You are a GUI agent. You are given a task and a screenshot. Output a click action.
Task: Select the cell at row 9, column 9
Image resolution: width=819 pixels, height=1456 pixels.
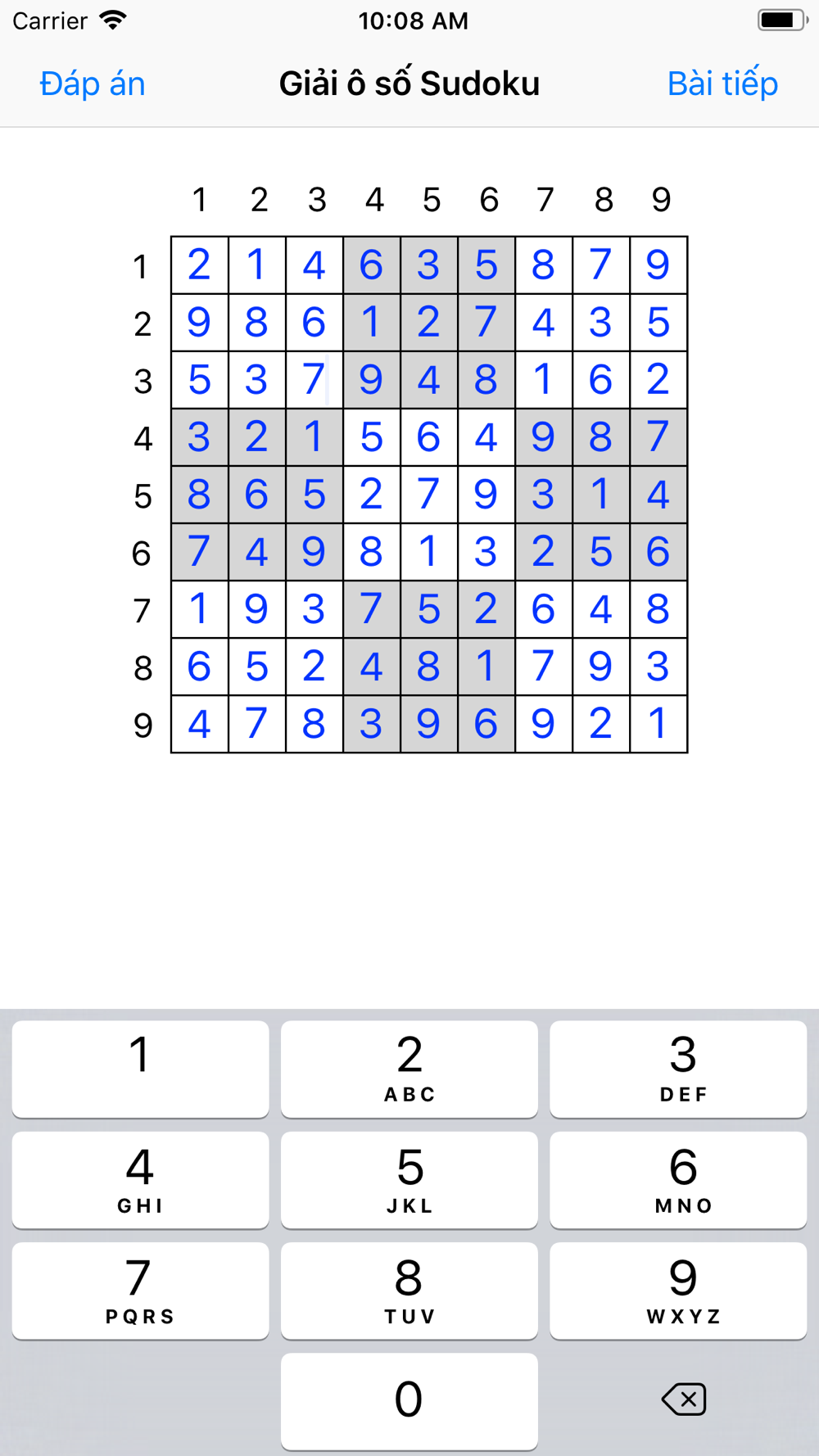[658, 724]
